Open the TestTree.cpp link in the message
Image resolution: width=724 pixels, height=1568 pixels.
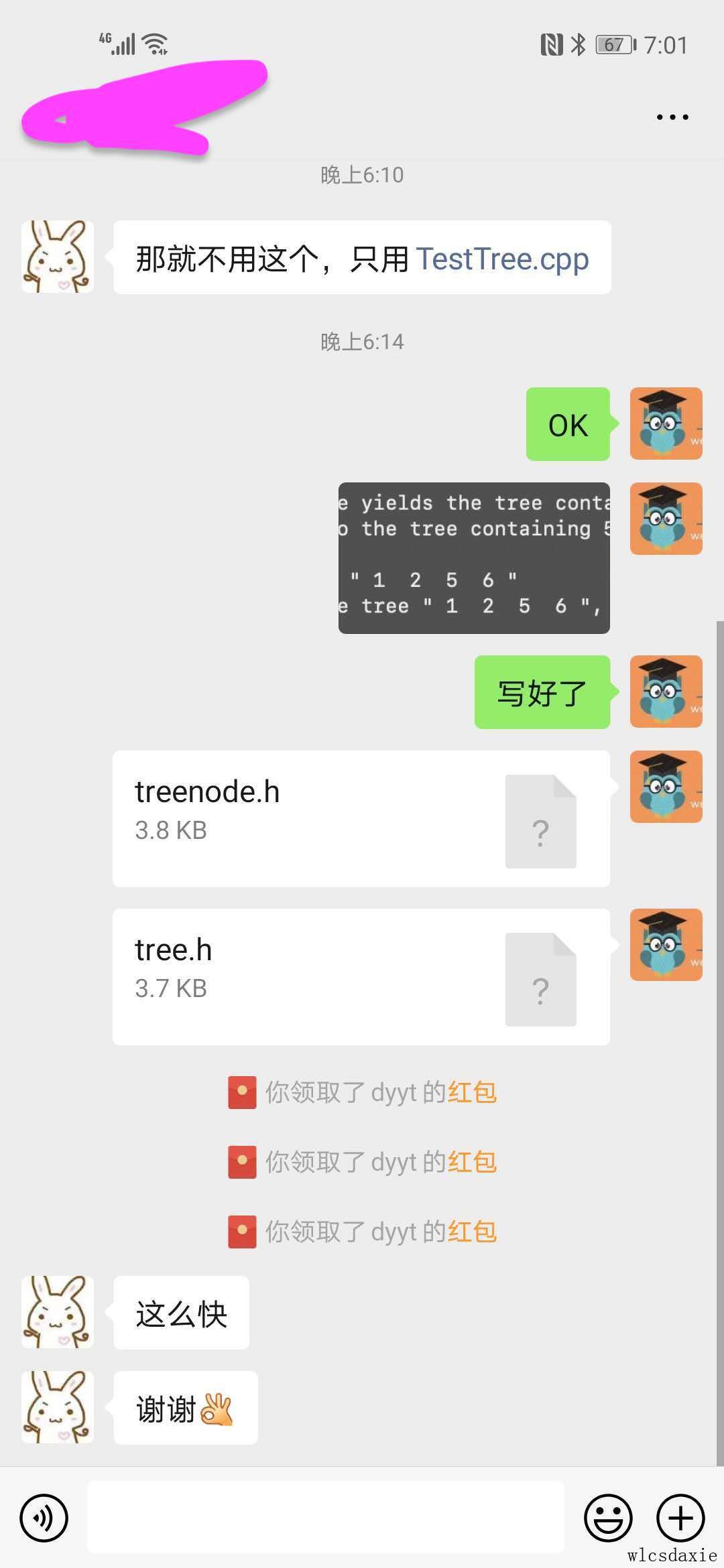pyautogui.click(x=502, y=259)
